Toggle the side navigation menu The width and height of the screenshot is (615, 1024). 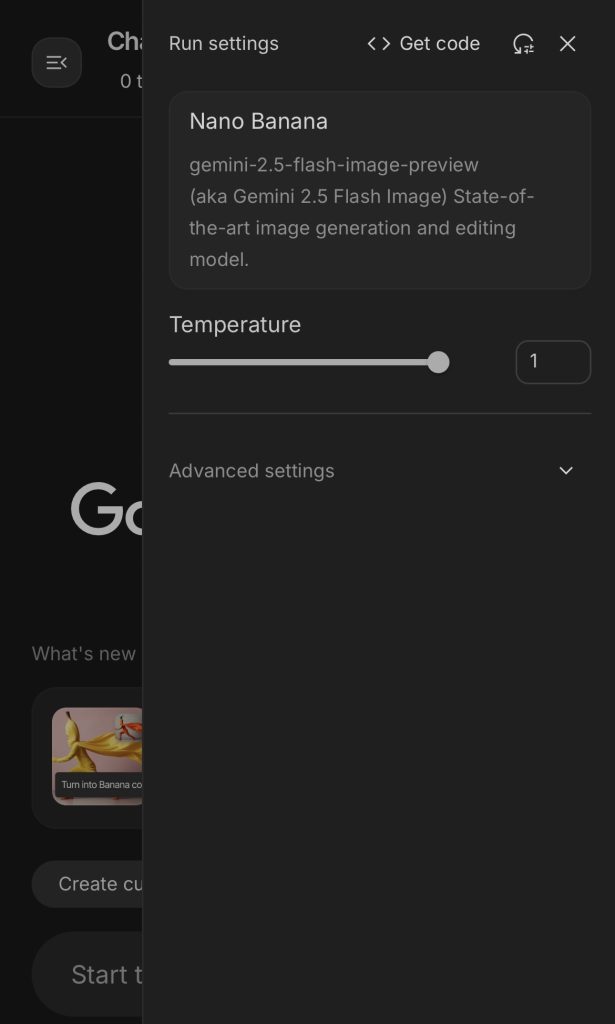pyautogui.click(x=57, y=63)
